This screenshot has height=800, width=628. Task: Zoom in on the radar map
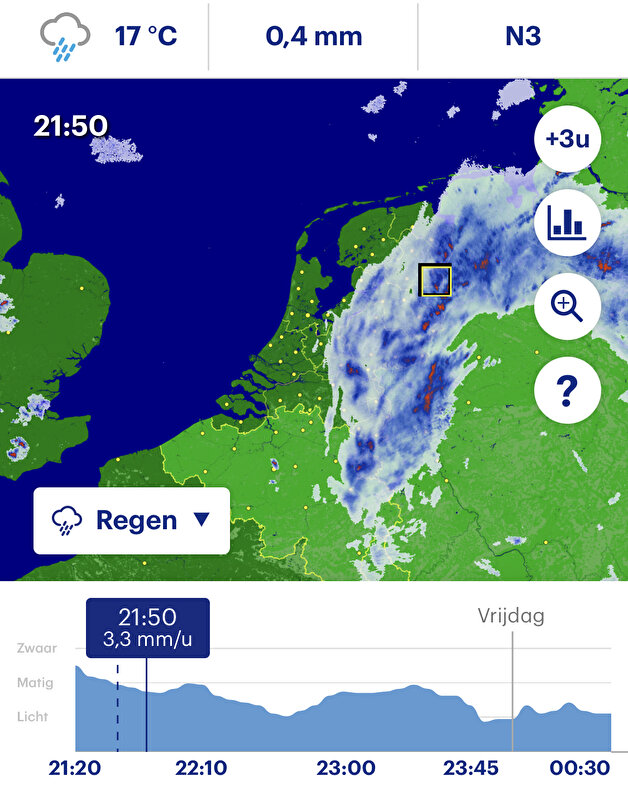pos(567,306)
